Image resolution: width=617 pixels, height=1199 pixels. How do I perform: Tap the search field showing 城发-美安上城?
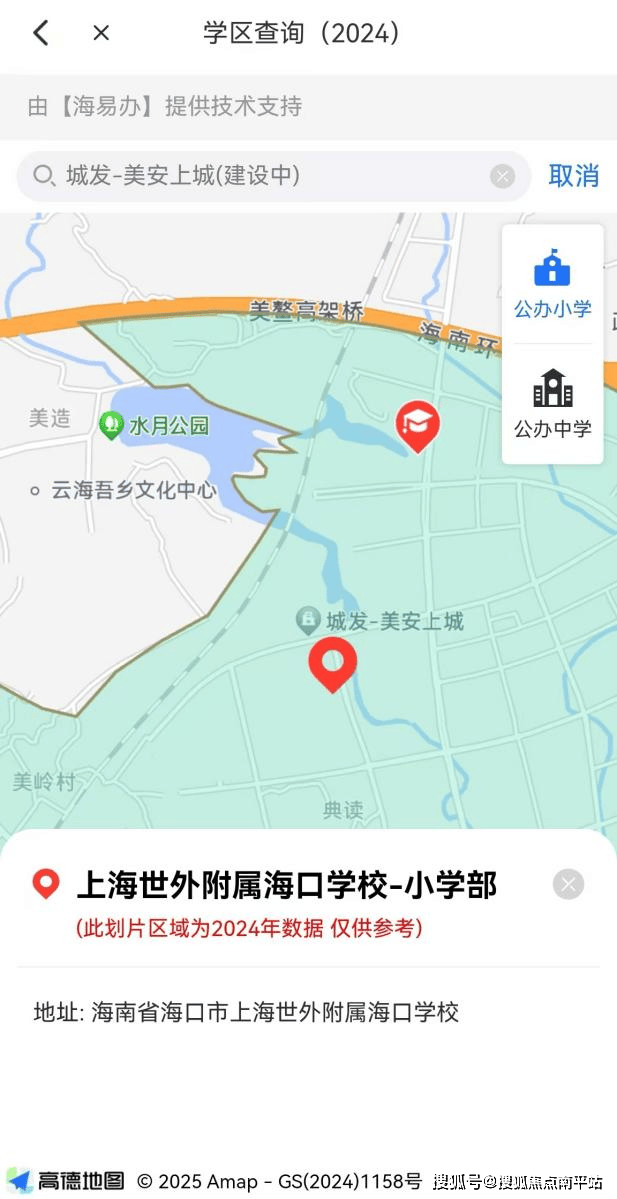pyautogui.click(x=260, y=176)
